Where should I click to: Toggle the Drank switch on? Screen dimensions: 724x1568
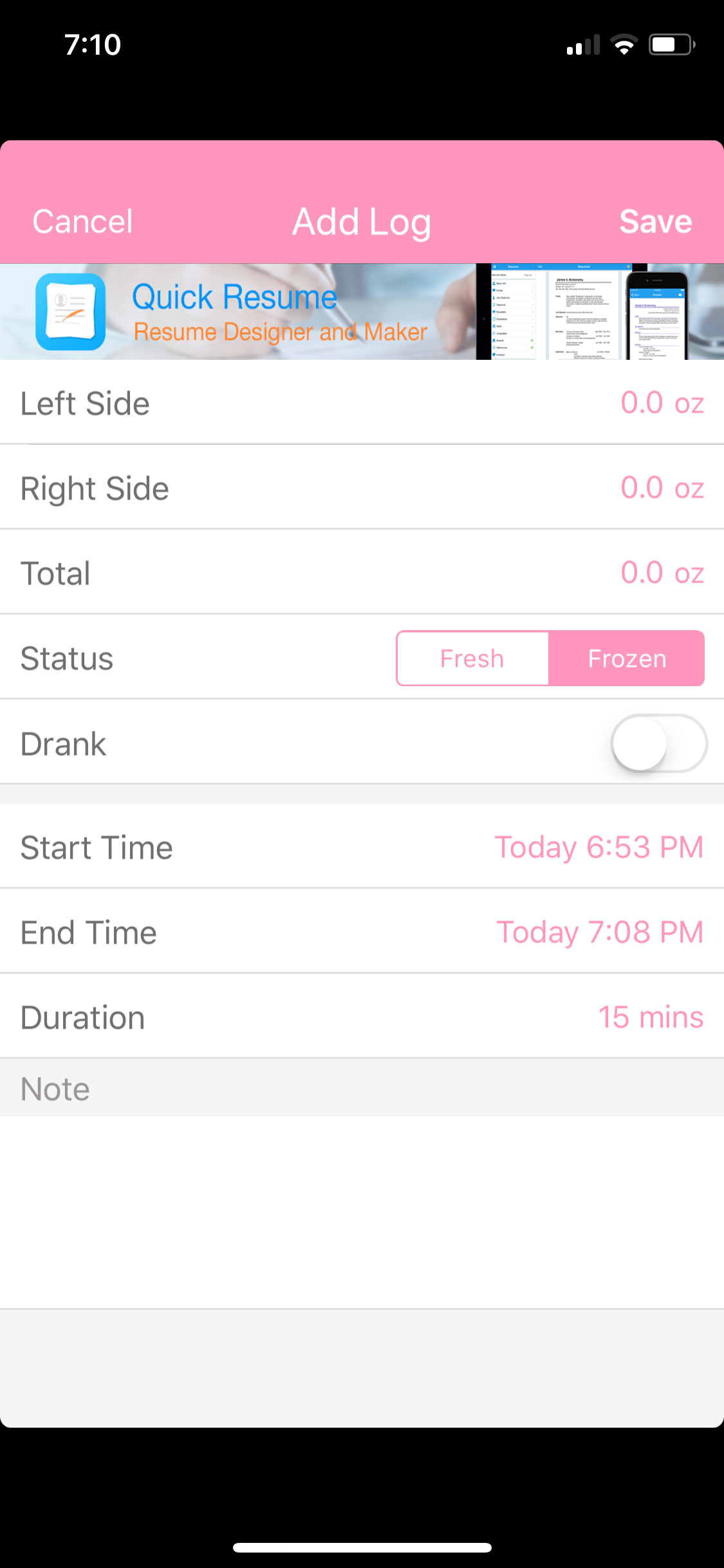659,743
